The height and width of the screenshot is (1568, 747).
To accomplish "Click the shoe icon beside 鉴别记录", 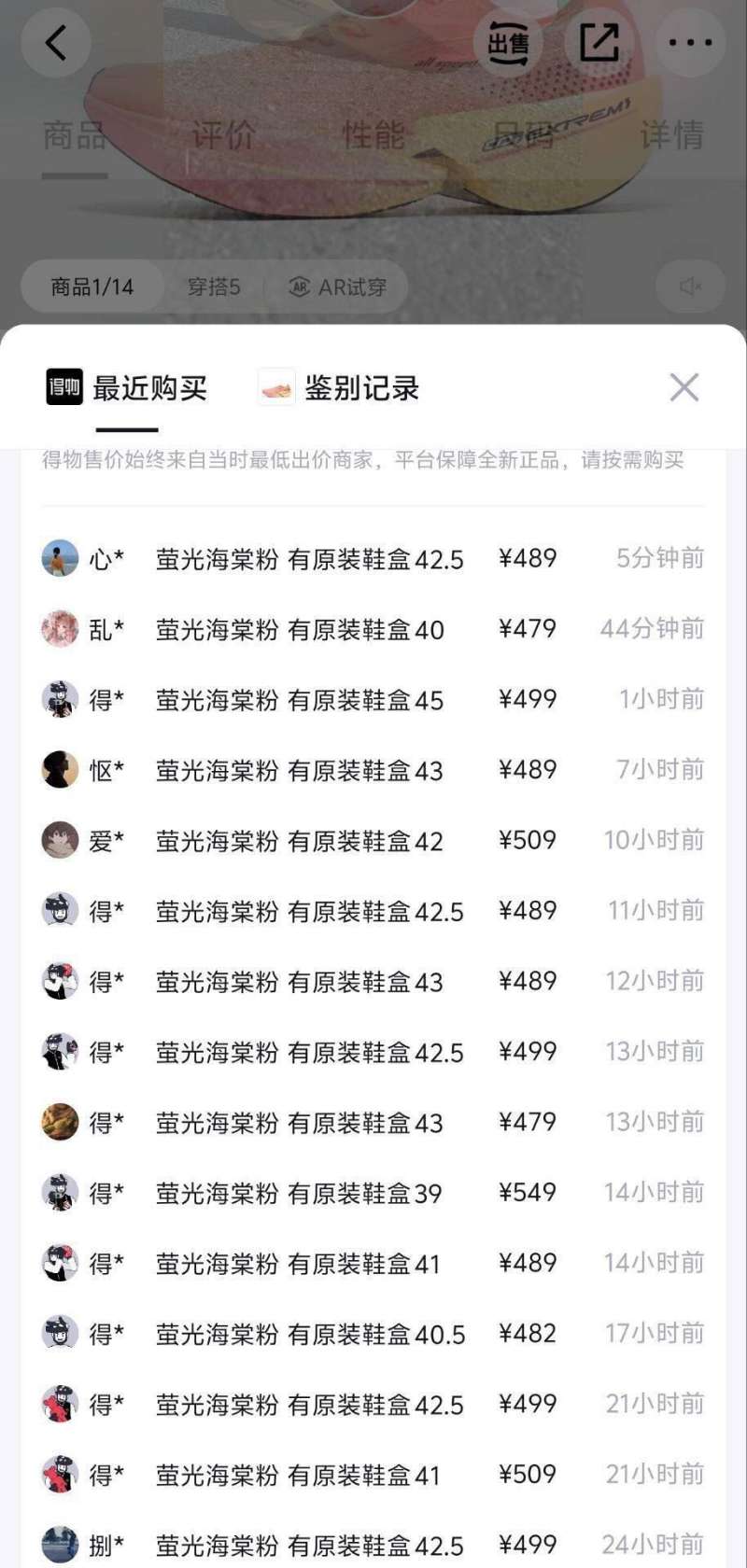I will (x=275, y=386).
